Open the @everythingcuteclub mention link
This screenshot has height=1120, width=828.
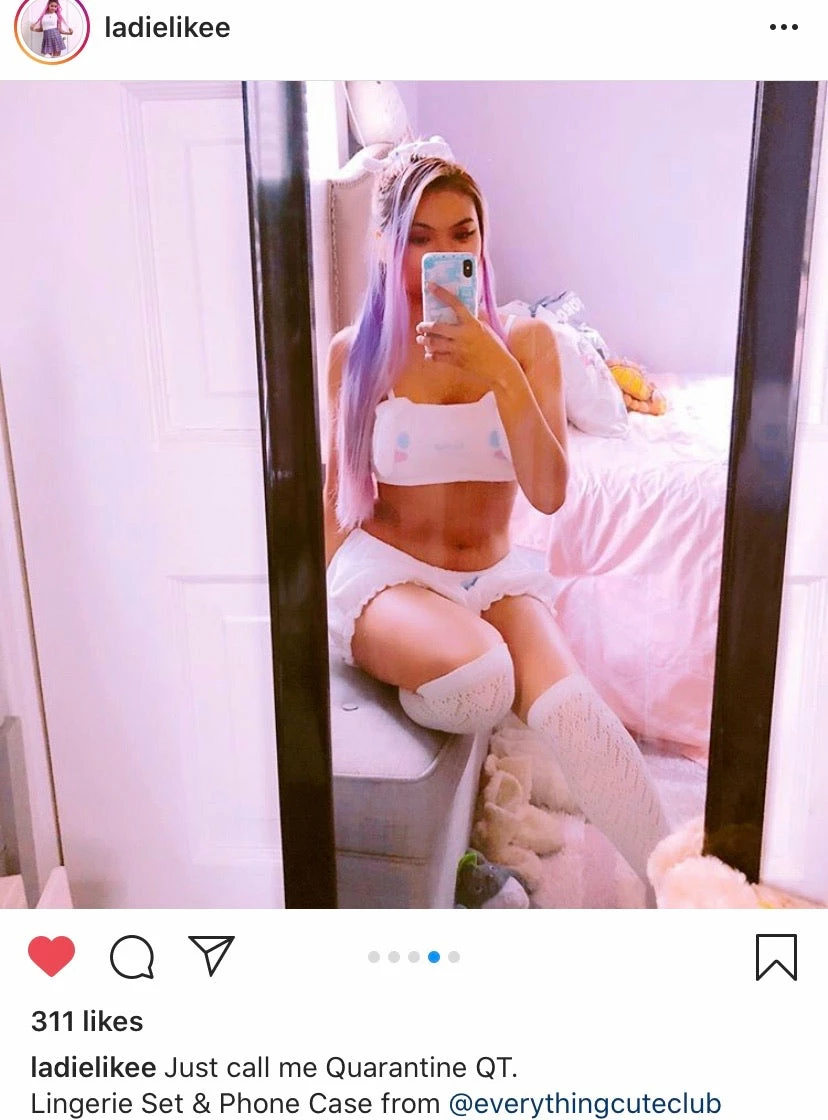coord(585,1103)
